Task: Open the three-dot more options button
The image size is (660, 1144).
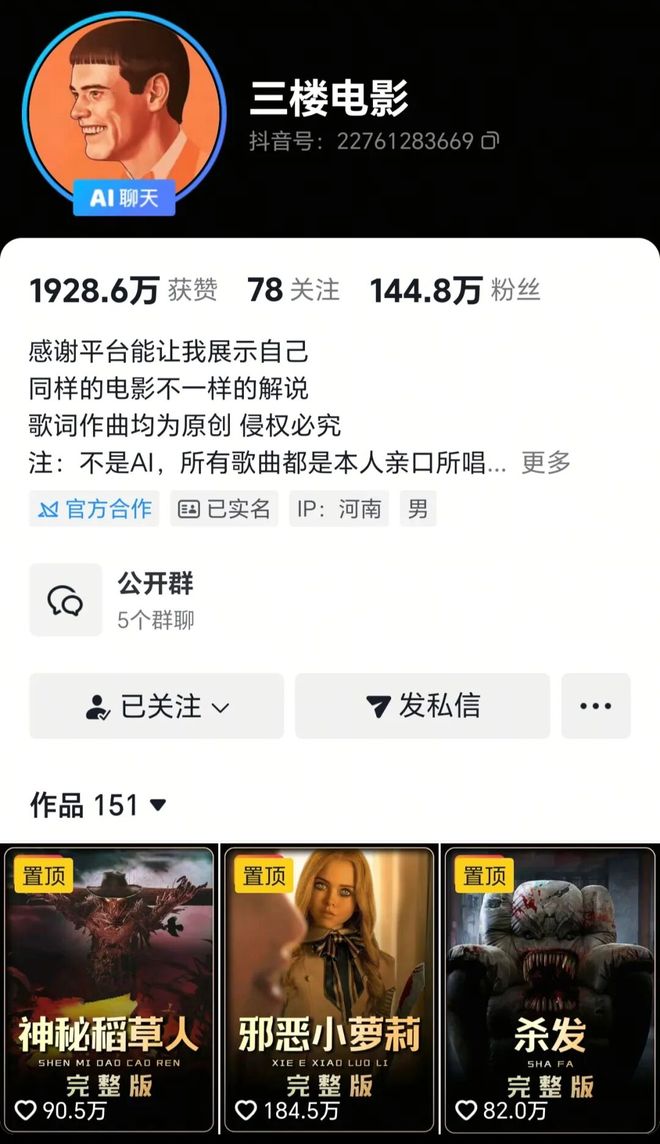Action: (595, 706)
